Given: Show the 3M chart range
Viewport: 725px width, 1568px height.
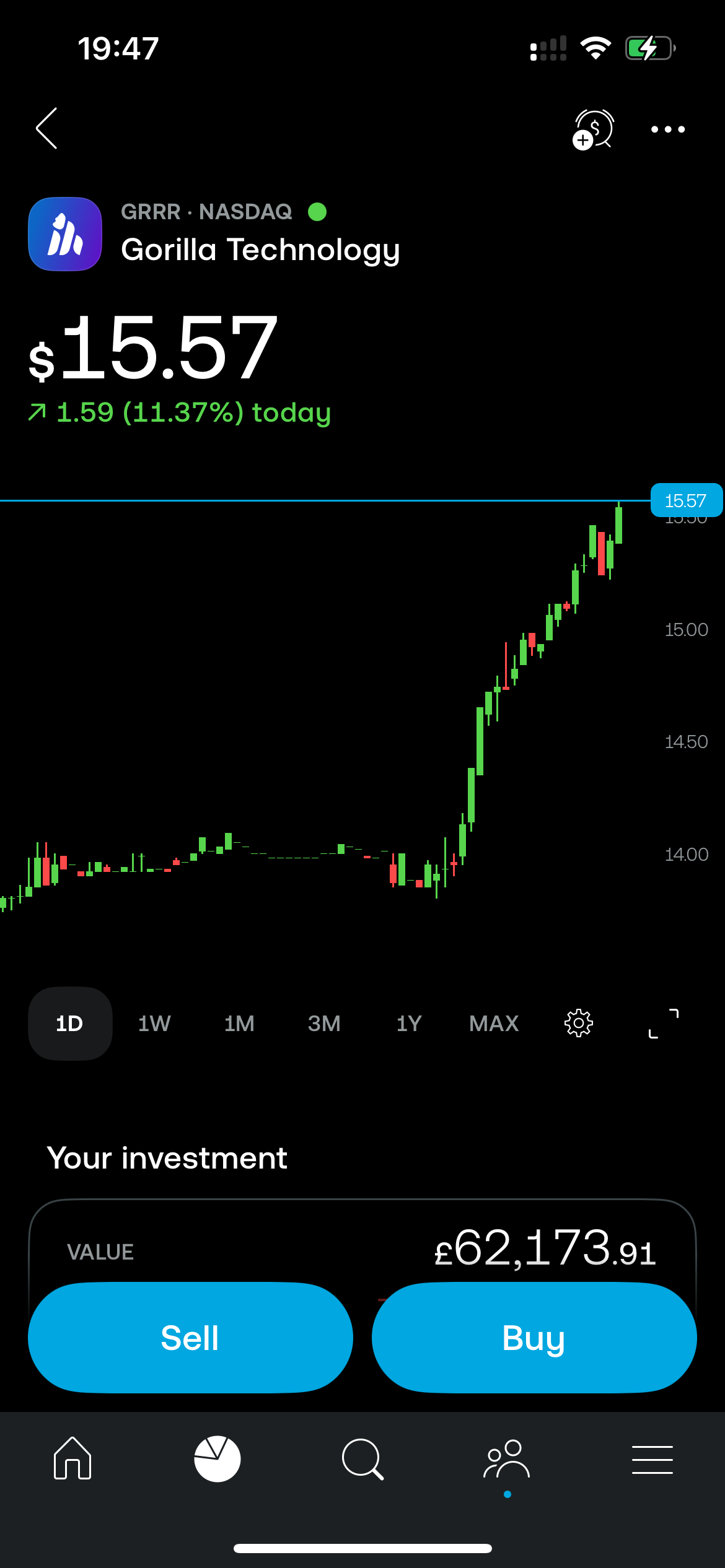Looking at the screenshot, I should (x=324, y=1024).
